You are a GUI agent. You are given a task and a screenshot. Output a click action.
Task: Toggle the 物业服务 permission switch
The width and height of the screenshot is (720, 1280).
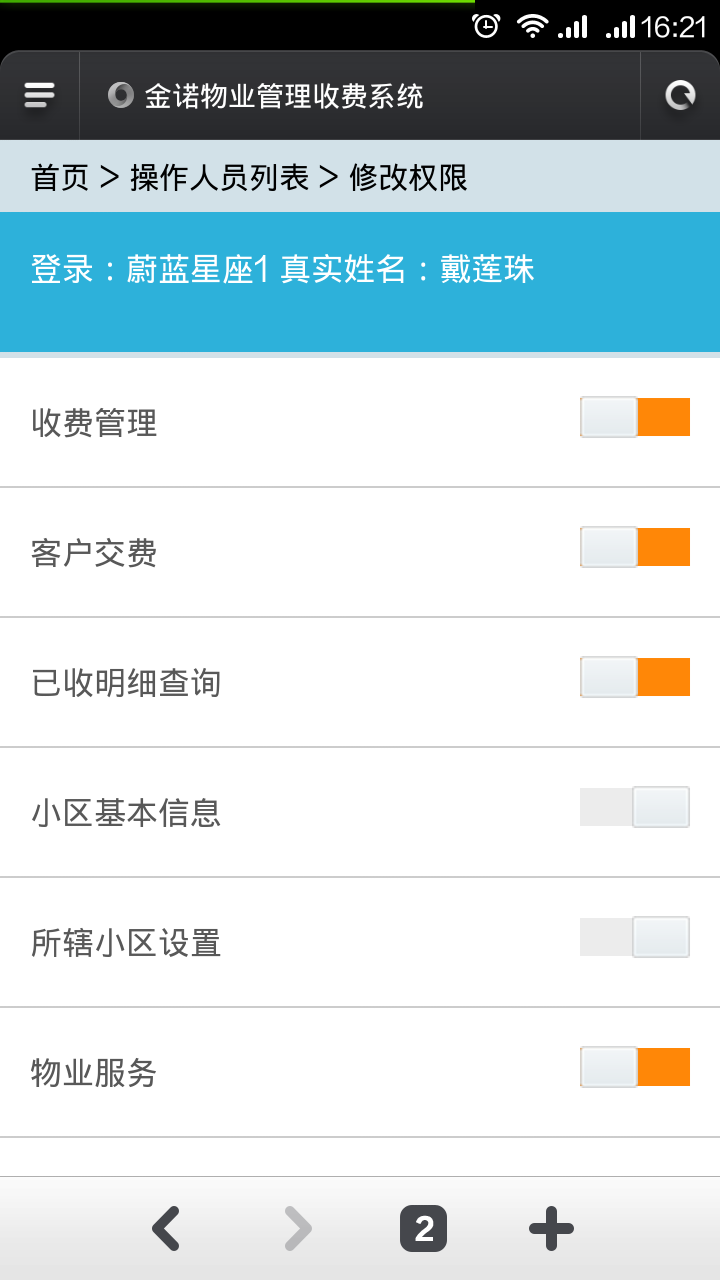tap(635, 1067)
